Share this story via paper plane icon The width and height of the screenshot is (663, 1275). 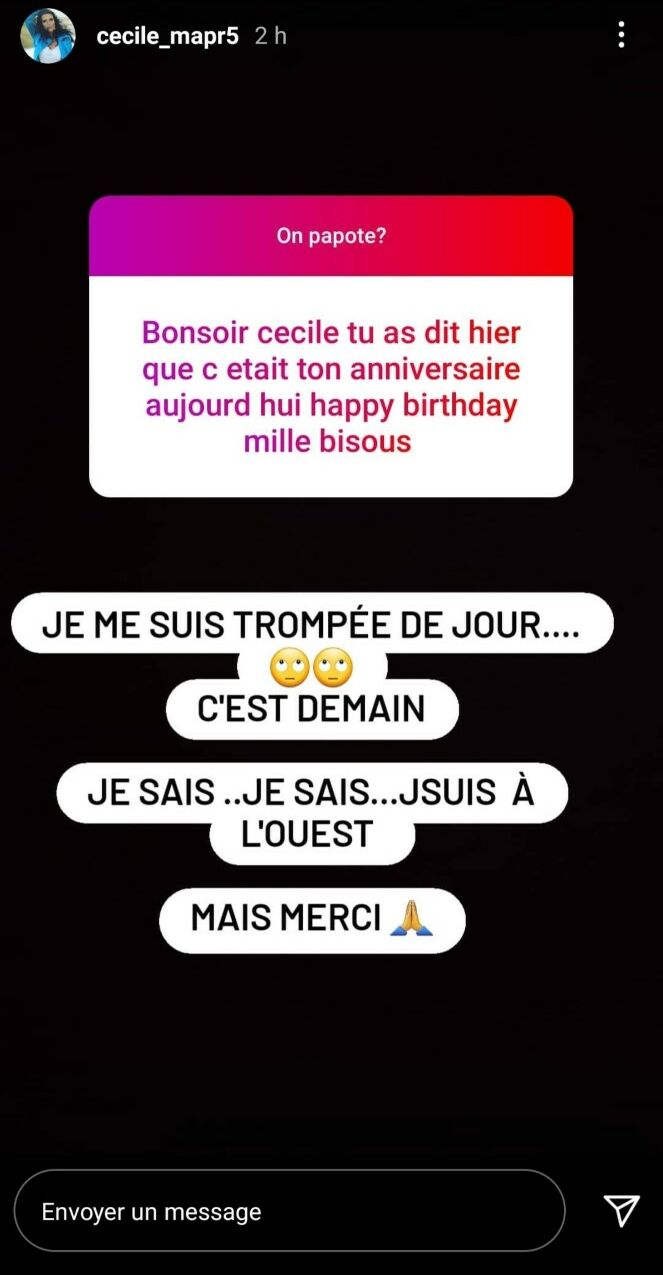621,1211
